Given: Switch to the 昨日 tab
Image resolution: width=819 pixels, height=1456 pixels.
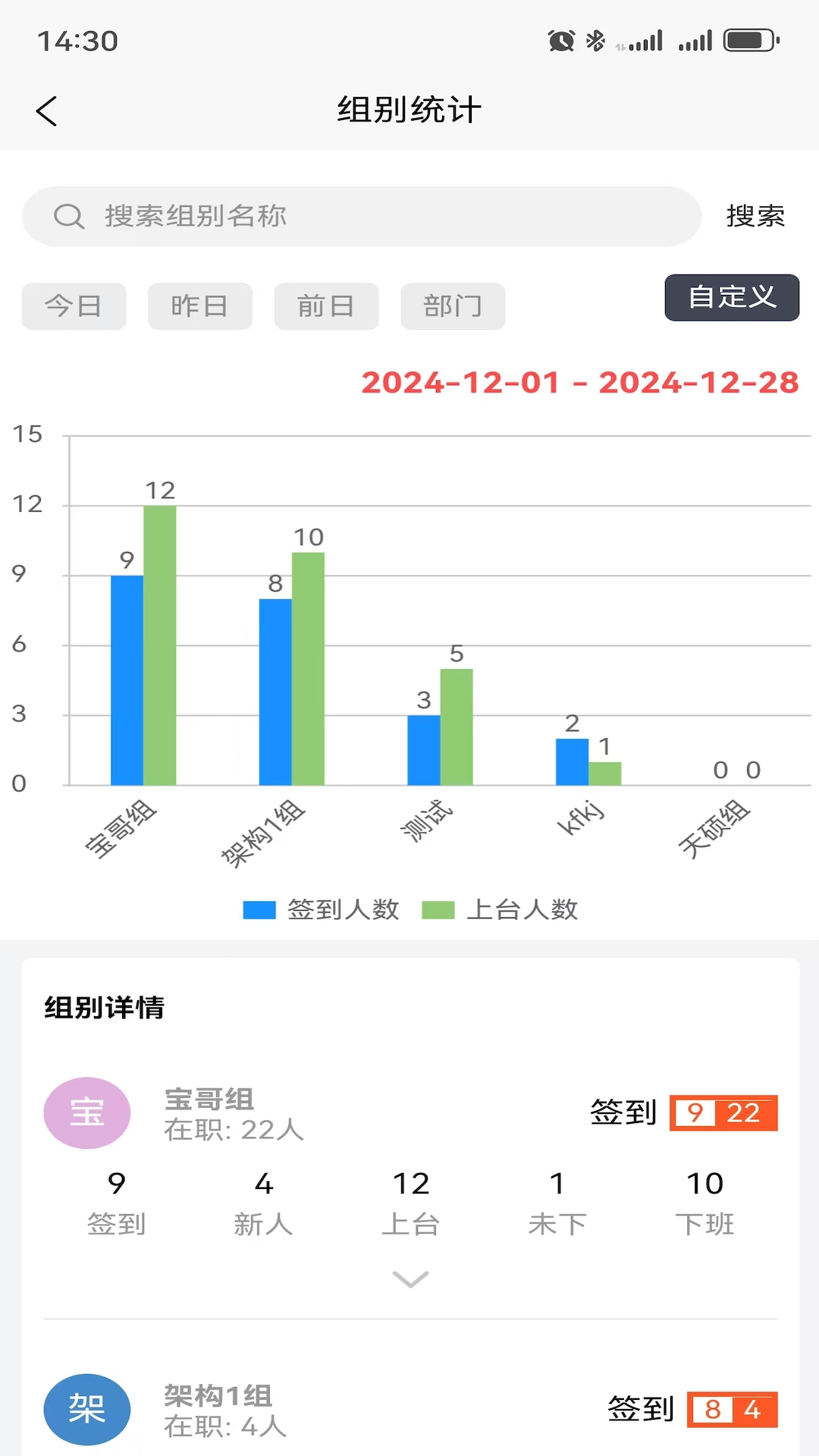Looking at the screenshot, I should click(x=199, y=306).
